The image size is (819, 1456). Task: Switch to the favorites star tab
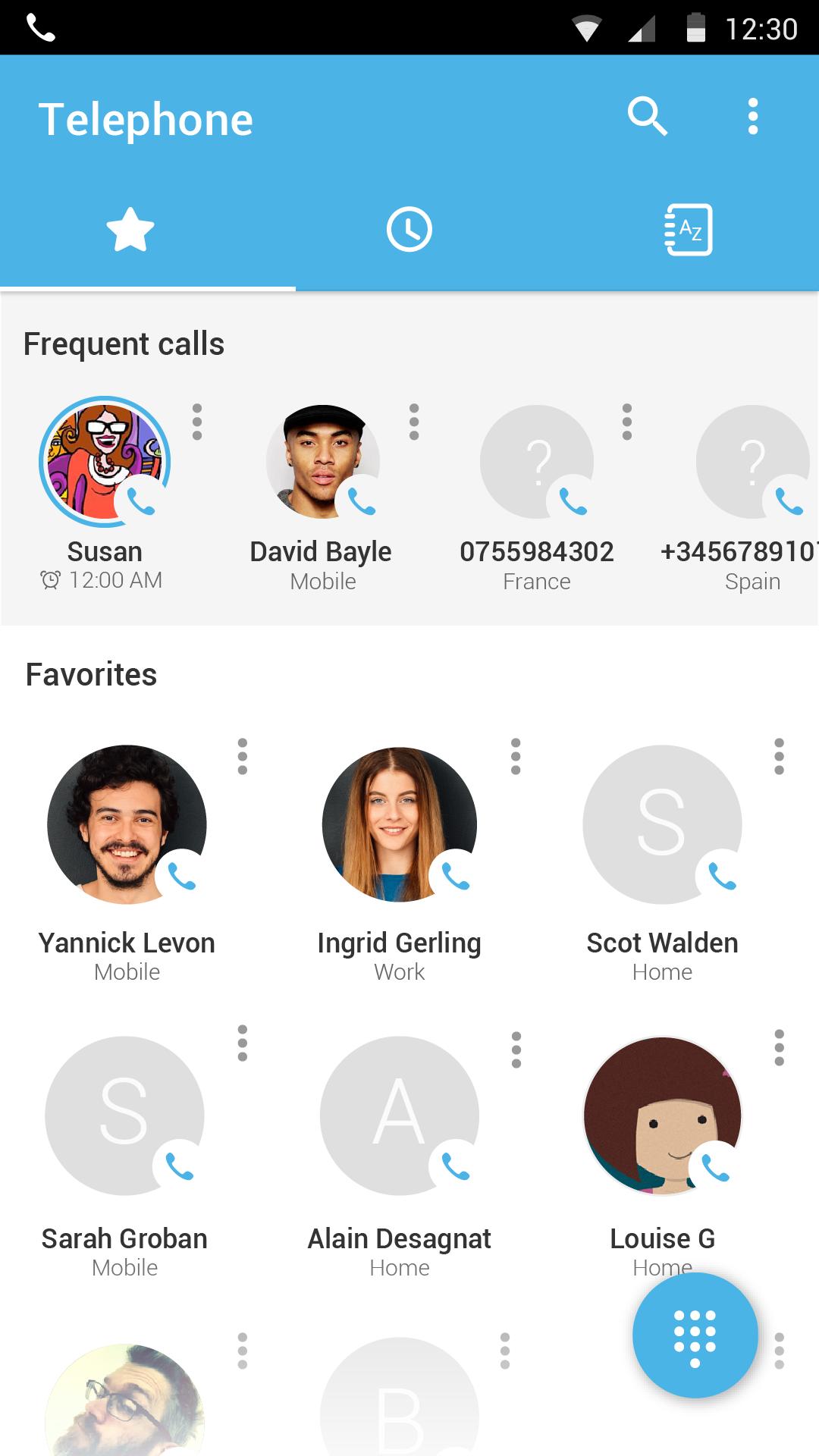(130, 229)
